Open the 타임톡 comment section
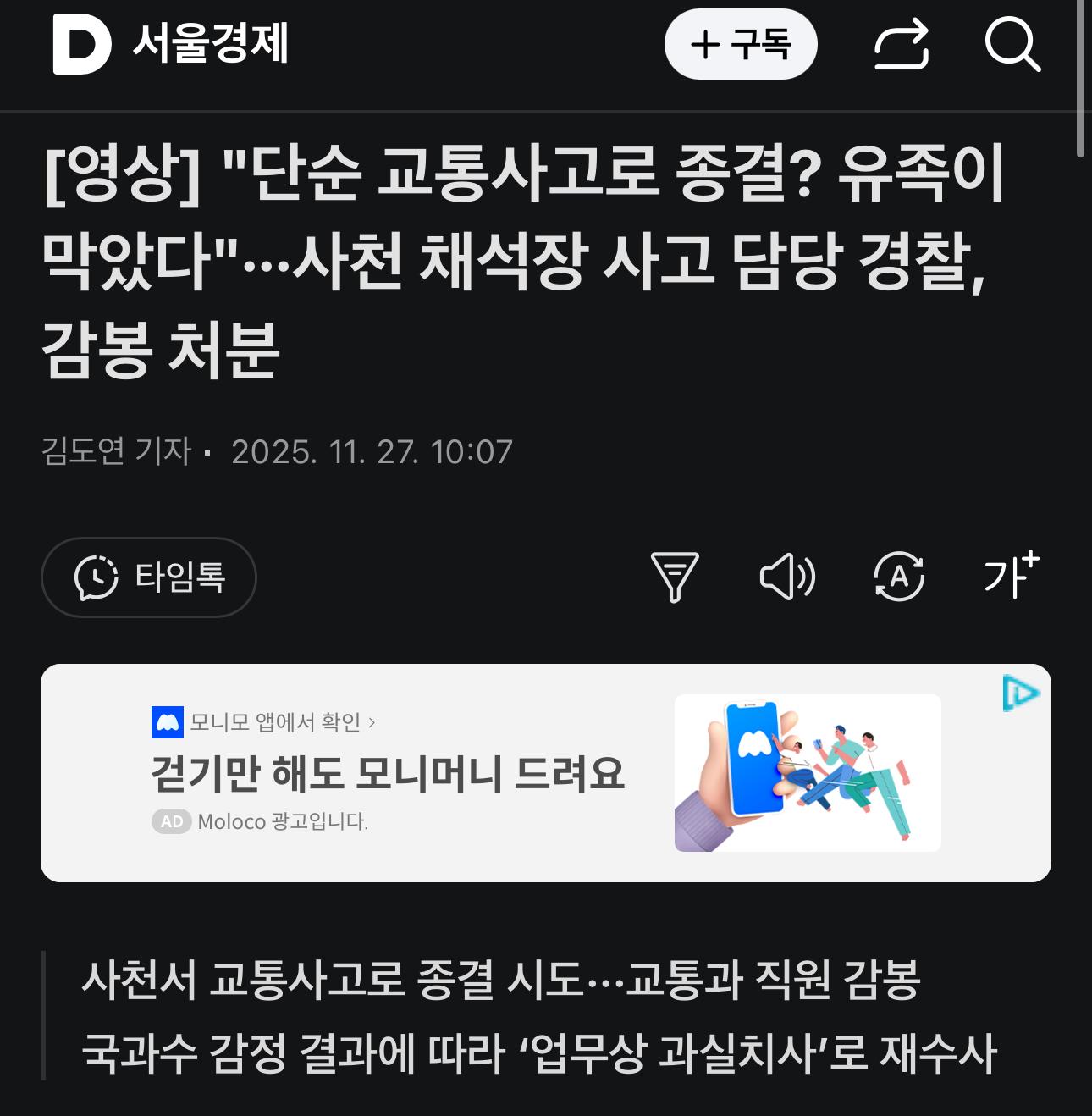1092x1116 pixels. click(x=149, y=577)
